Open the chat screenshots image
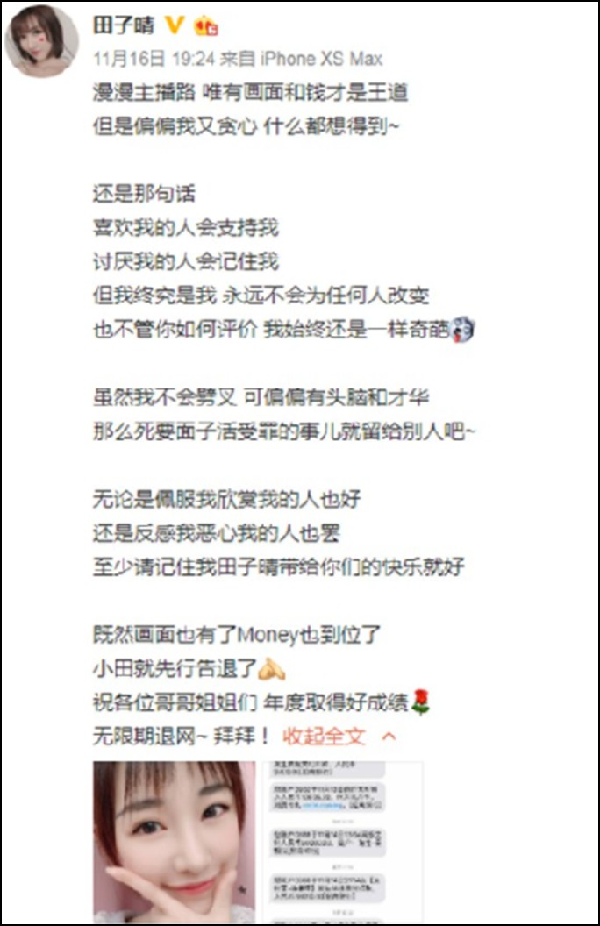This screenshot has width=600, height=926. [x=343, y=840]
